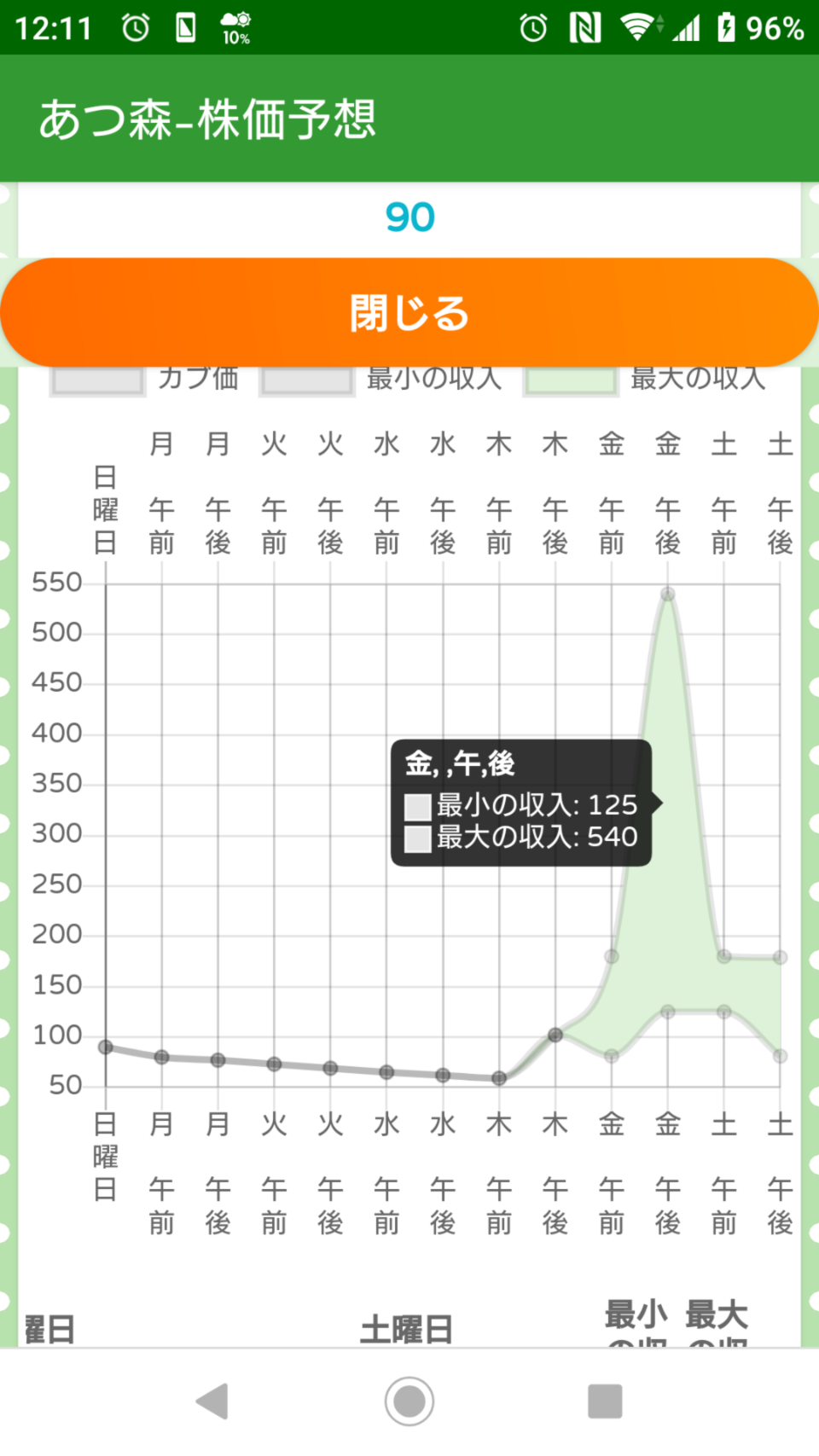Image resolution: width=819 pixels, height=1456 pixels.
Task: Go back with the system back button
Action: coord(212,1401)
